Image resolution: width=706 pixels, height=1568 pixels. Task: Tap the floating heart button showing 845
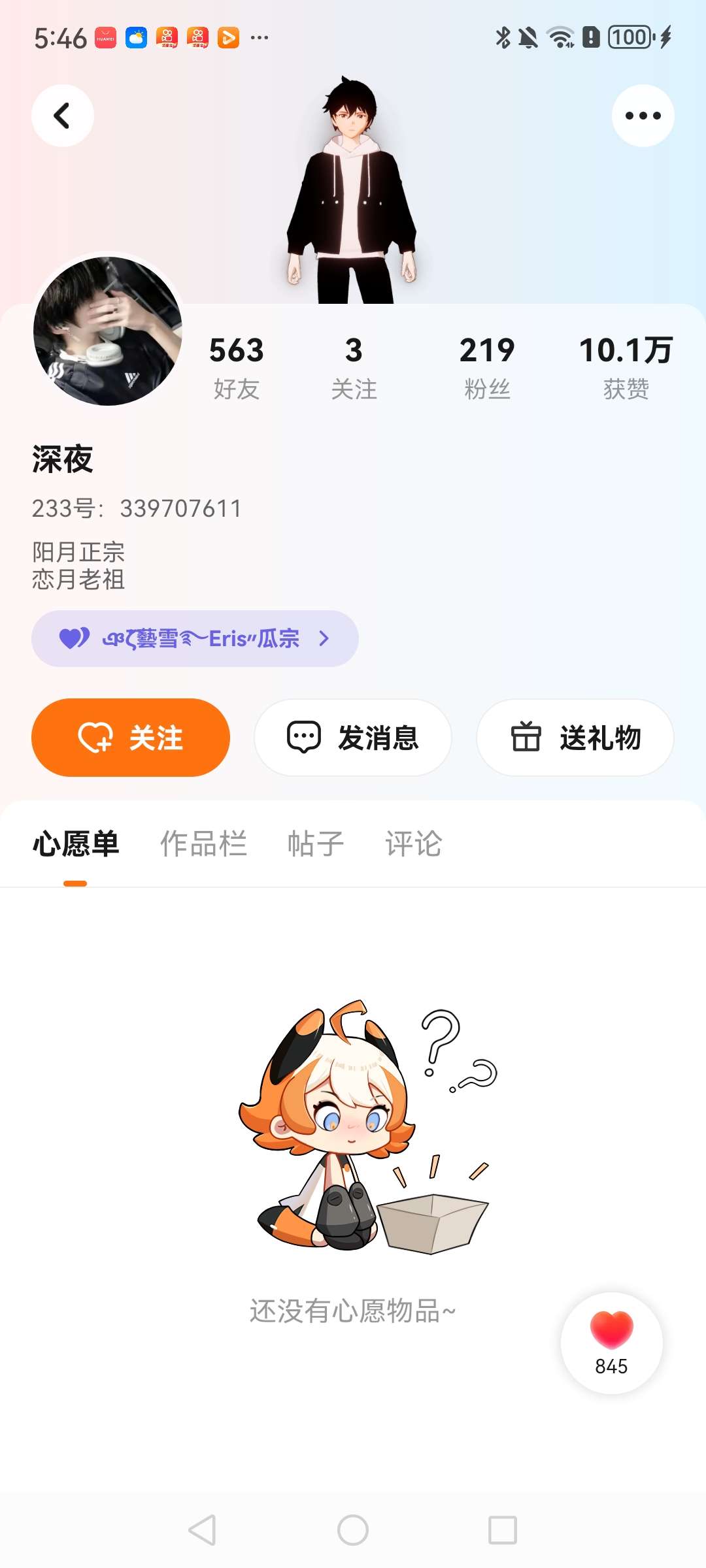tap(611, 1343)
